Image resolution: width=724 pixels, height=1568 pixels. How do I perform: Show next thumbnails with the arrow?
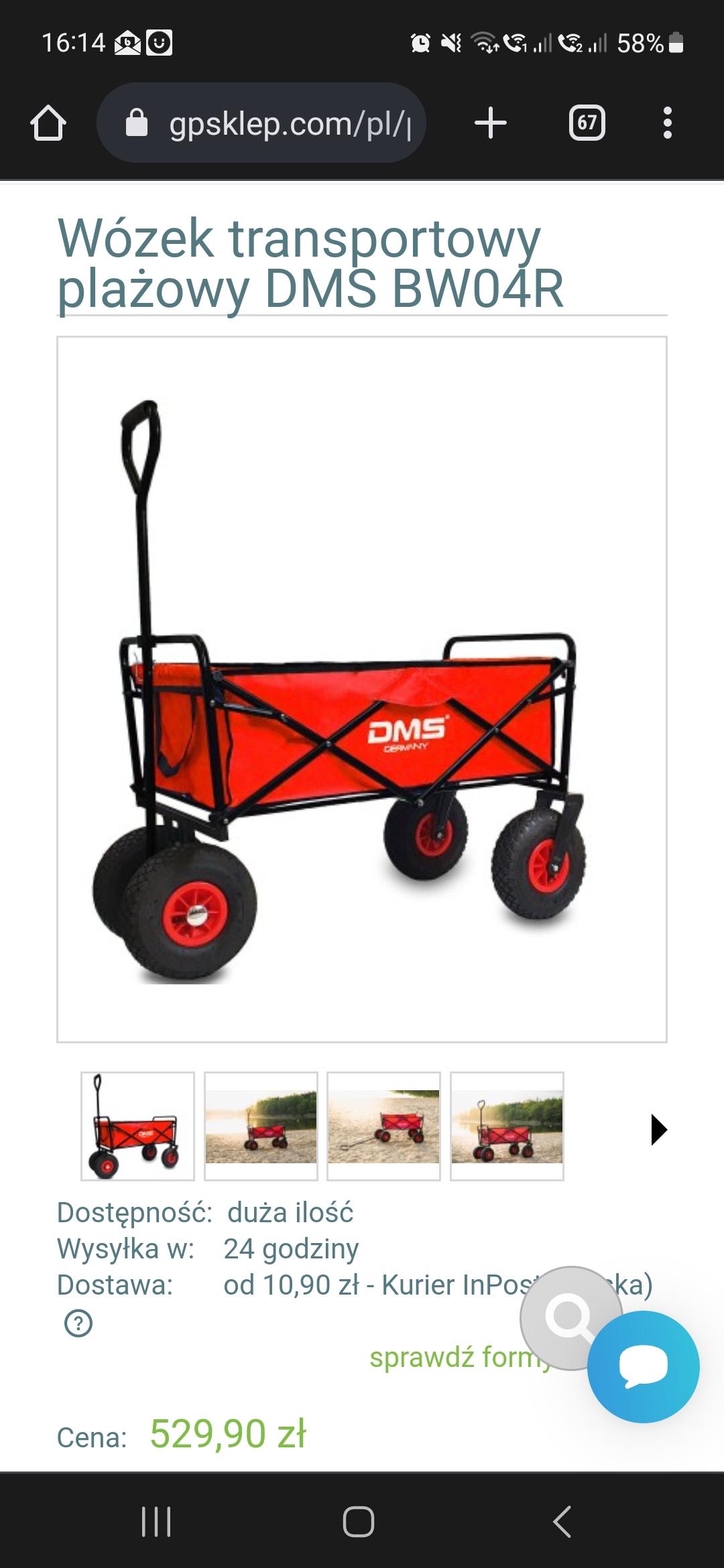click(x=658, y=1130)
